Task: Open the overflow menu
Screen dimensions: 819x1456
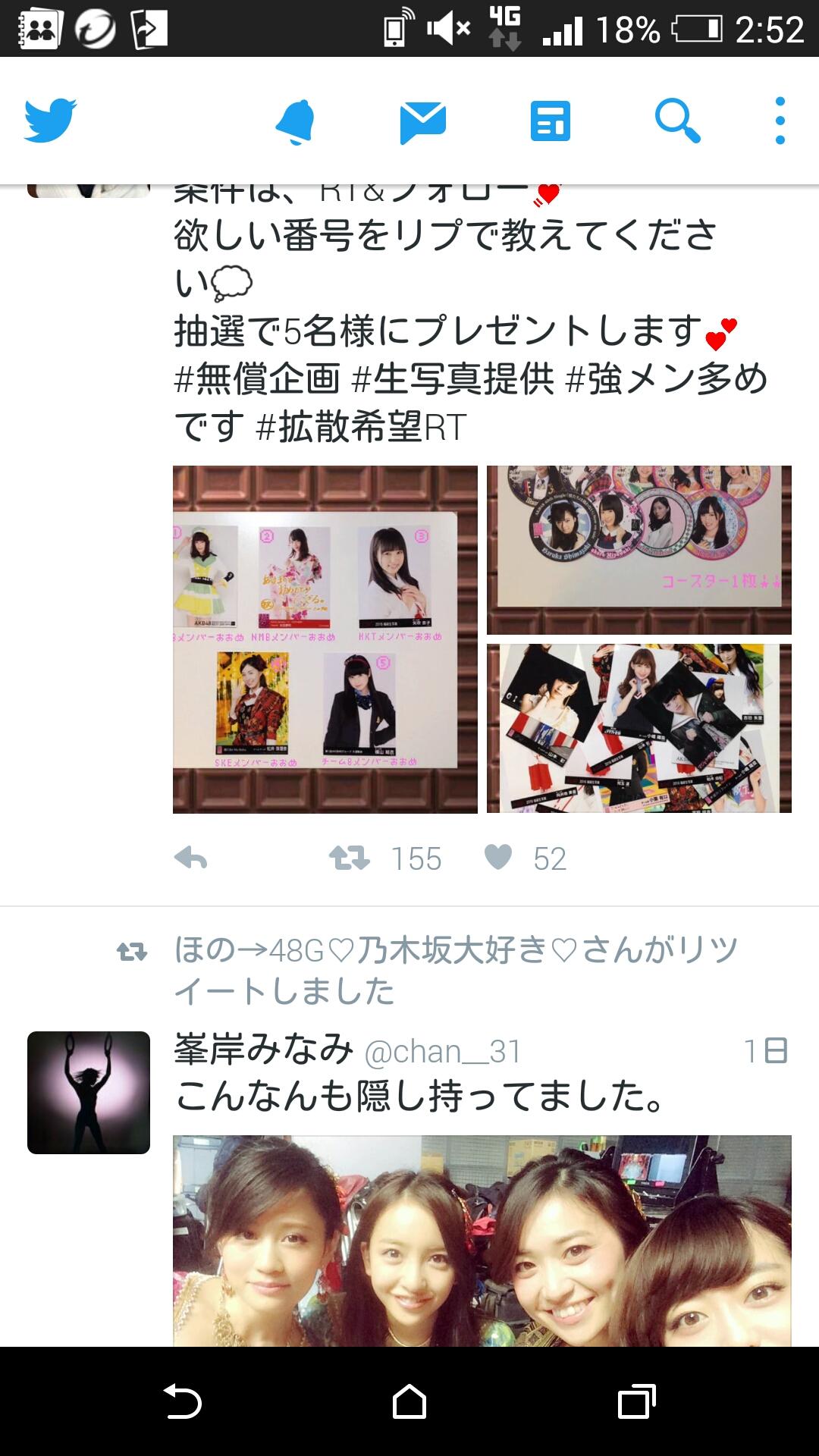Action: pyautogui.click(x=780, y=121)
